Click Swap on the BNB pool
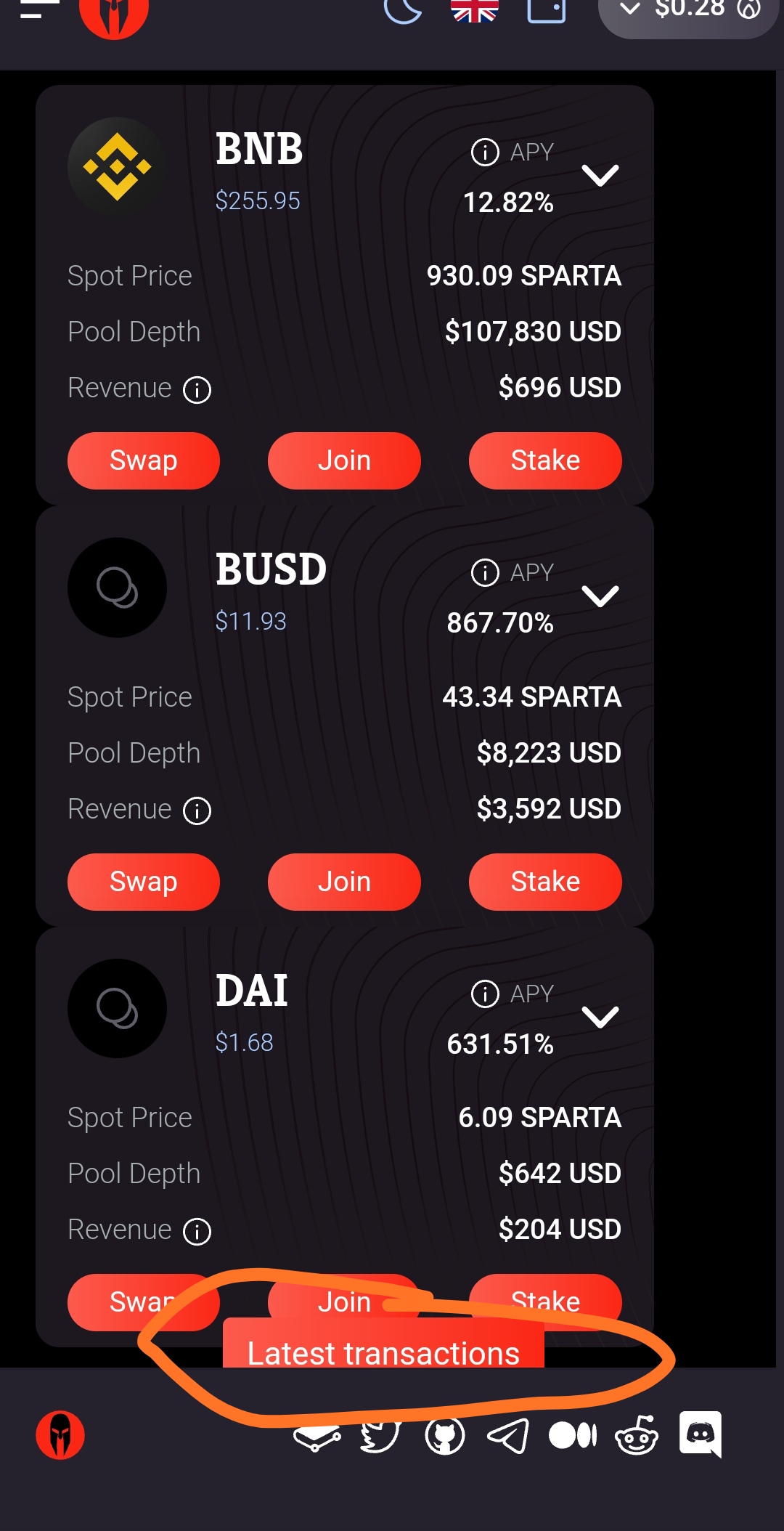 point(143,460)
